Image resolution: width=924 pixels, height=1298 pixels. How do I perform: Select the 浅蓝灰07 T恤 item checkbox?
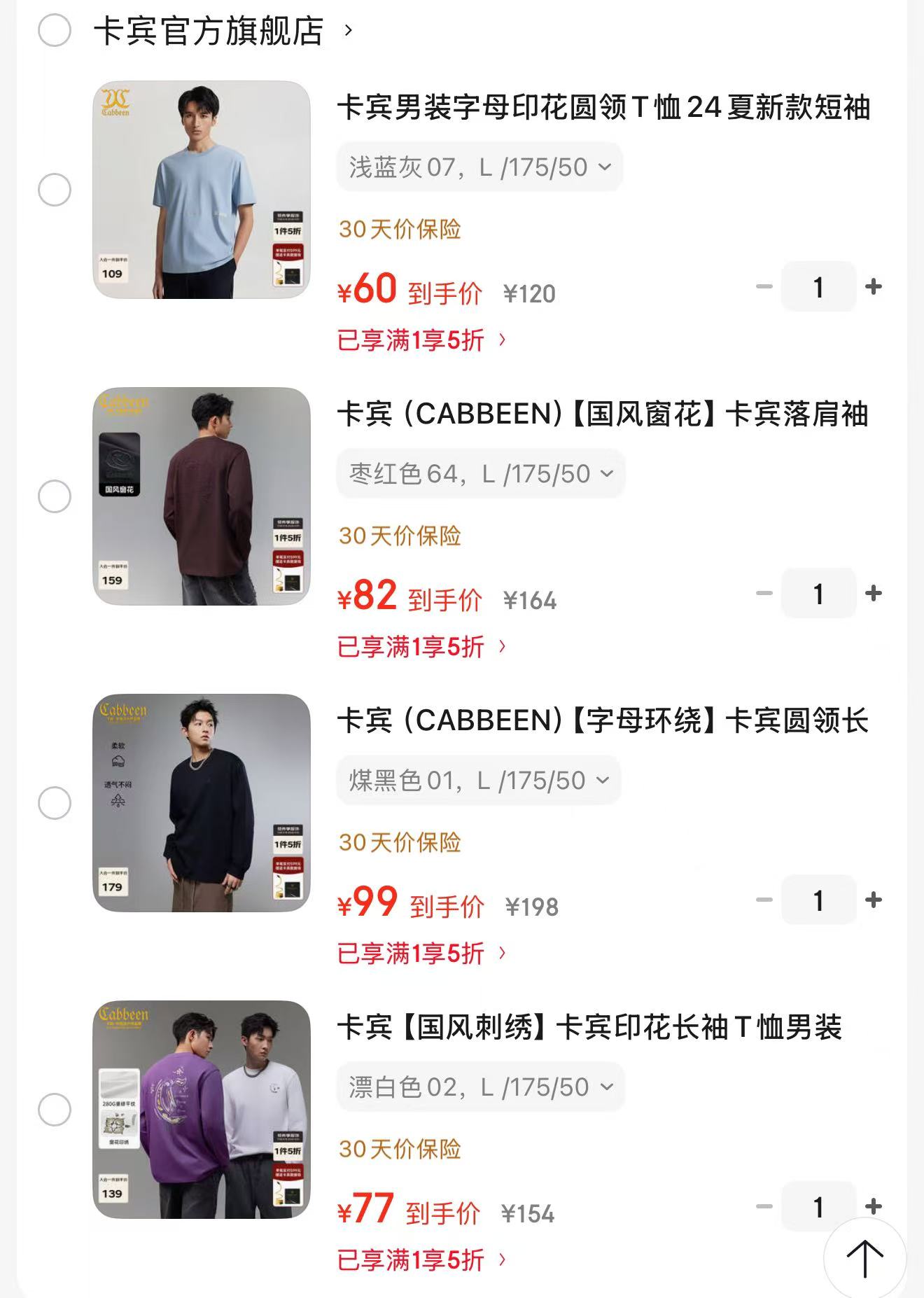(55, 190)
